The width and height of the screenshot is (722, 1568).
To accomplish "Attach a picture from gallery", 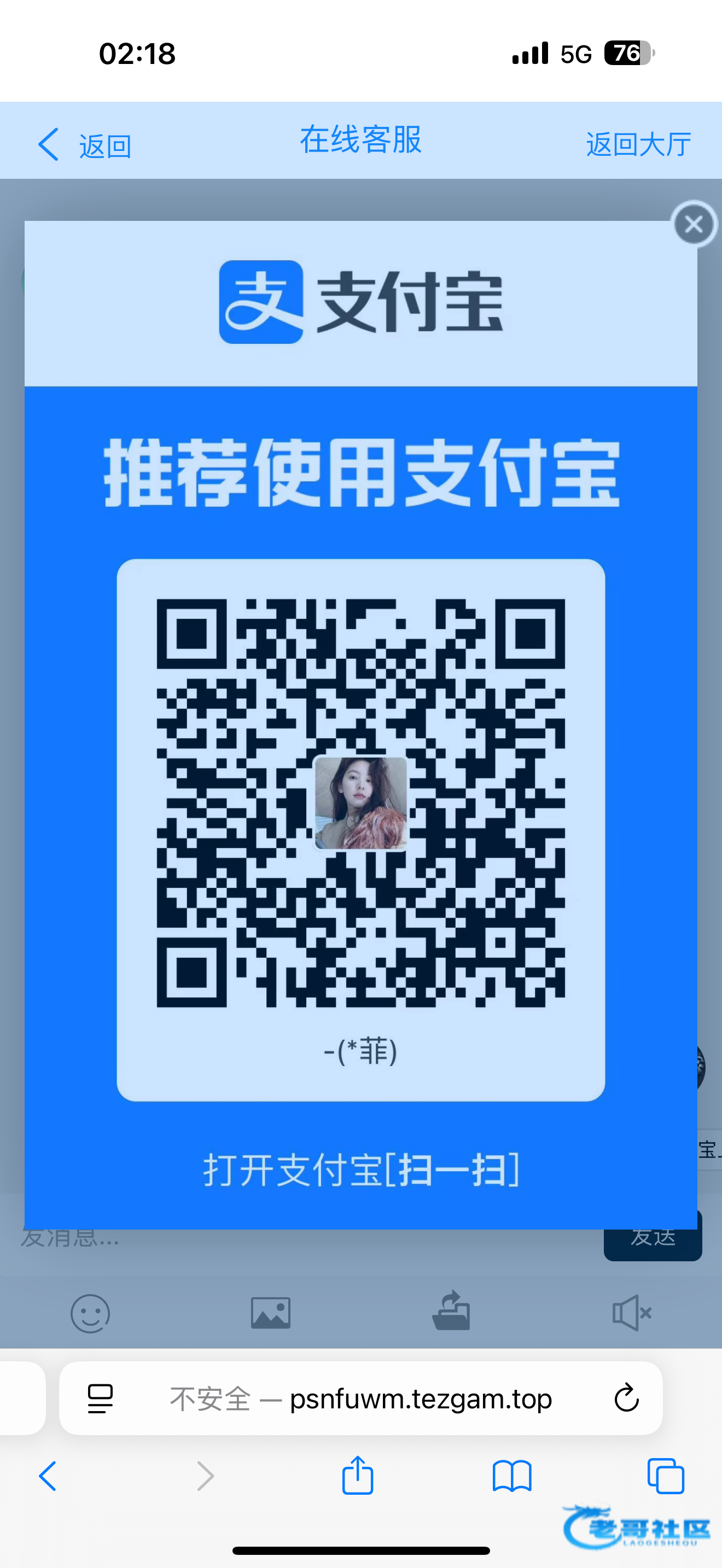I will [x=270, y=1313].
